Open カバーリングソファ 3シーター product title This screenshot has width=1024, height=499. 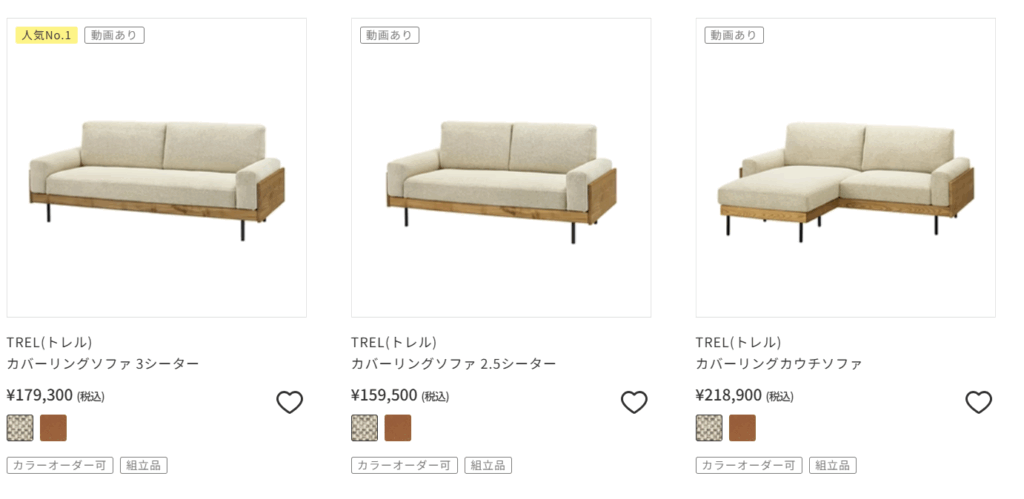click(103, 364)
